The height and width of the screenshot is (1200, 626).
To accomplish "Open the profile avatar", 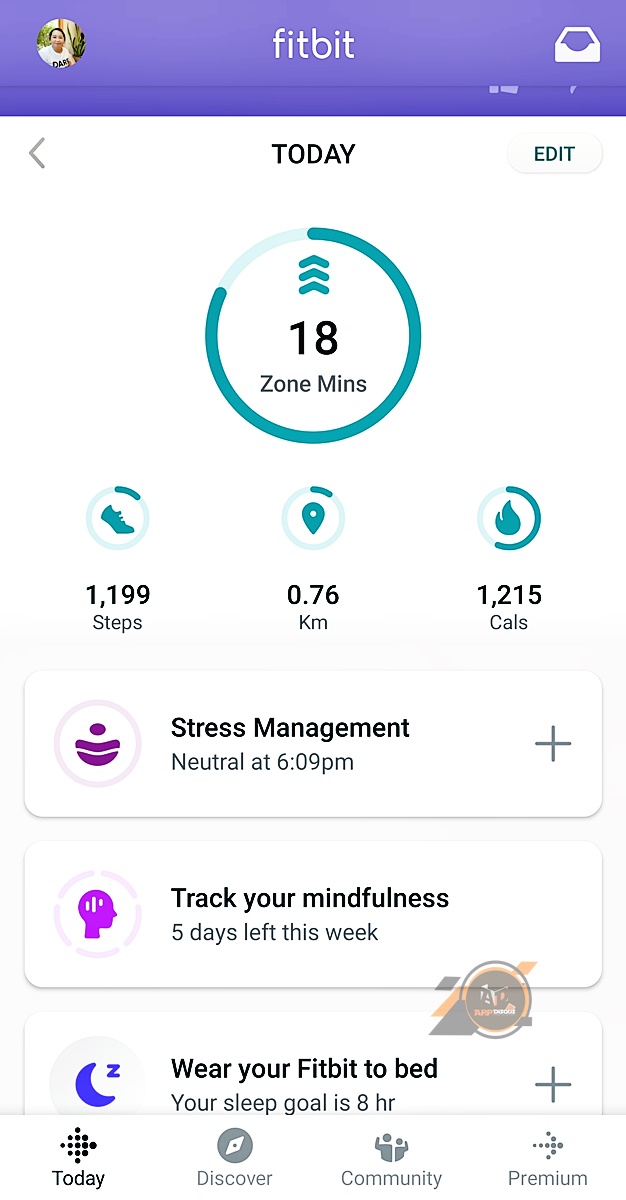I will point(61,46).
